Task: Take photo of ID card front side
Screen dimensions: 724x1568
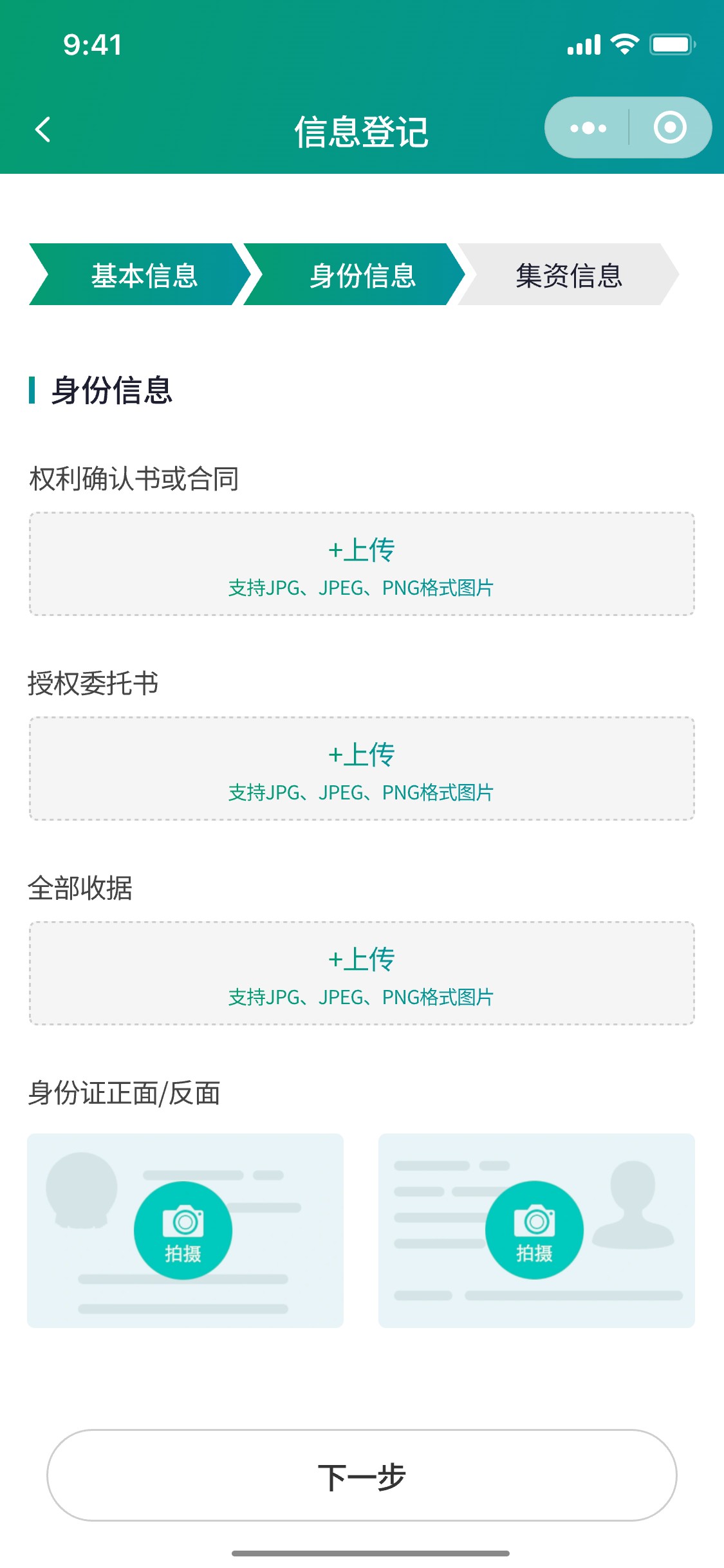Action: tap(183, 1230)
